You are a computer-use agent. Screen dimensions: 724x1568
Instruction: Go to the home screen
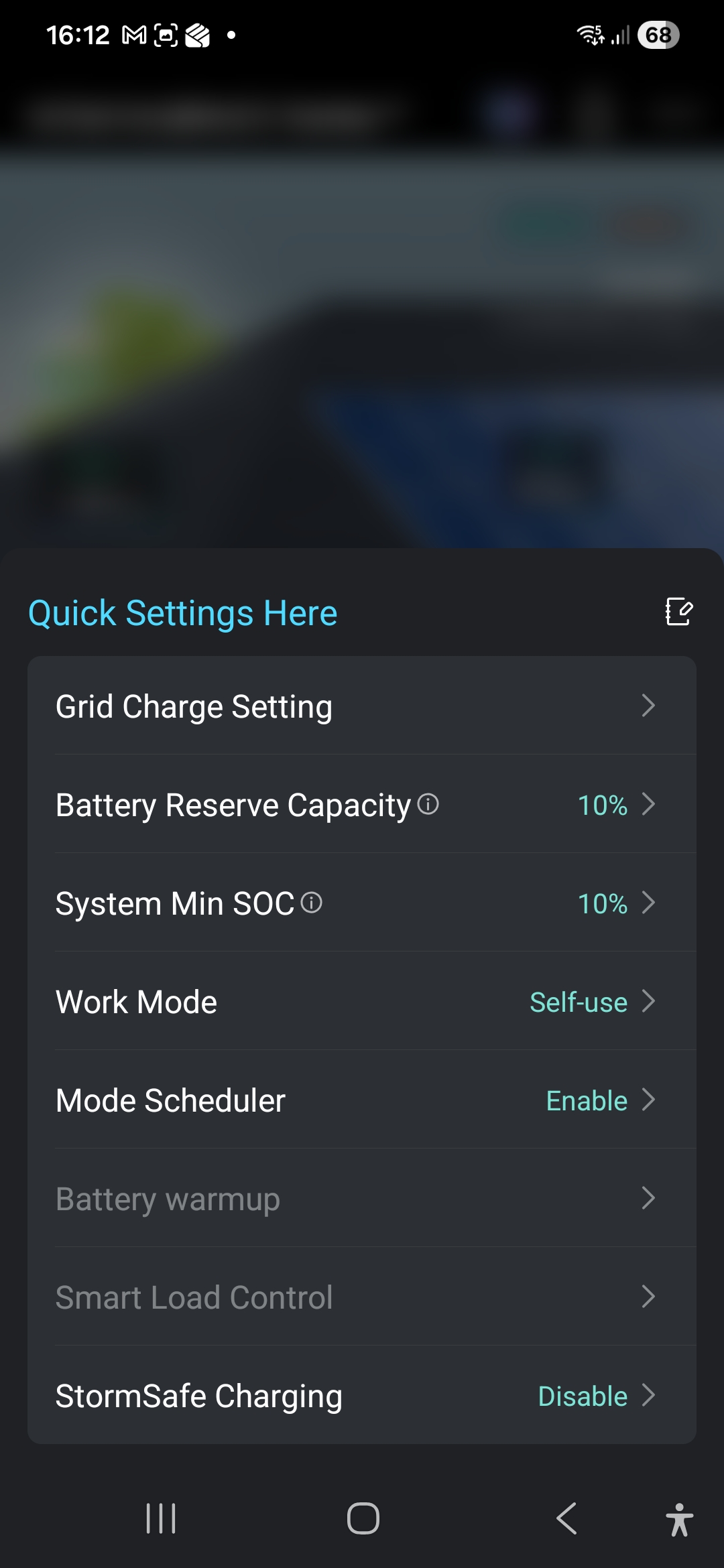click(x=363, y=1518)
